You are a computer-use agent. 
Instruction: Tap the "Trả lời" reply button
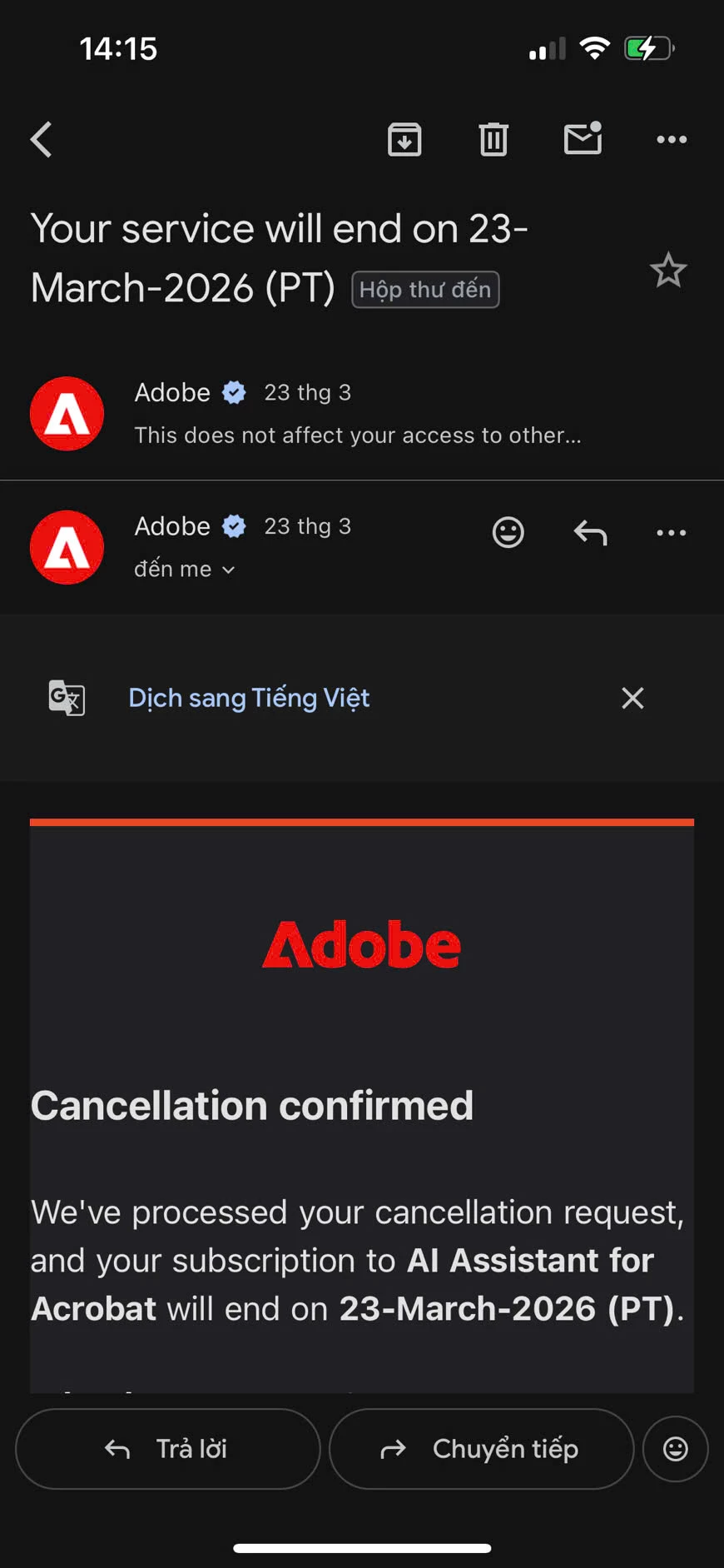[x=168, y=1449]
